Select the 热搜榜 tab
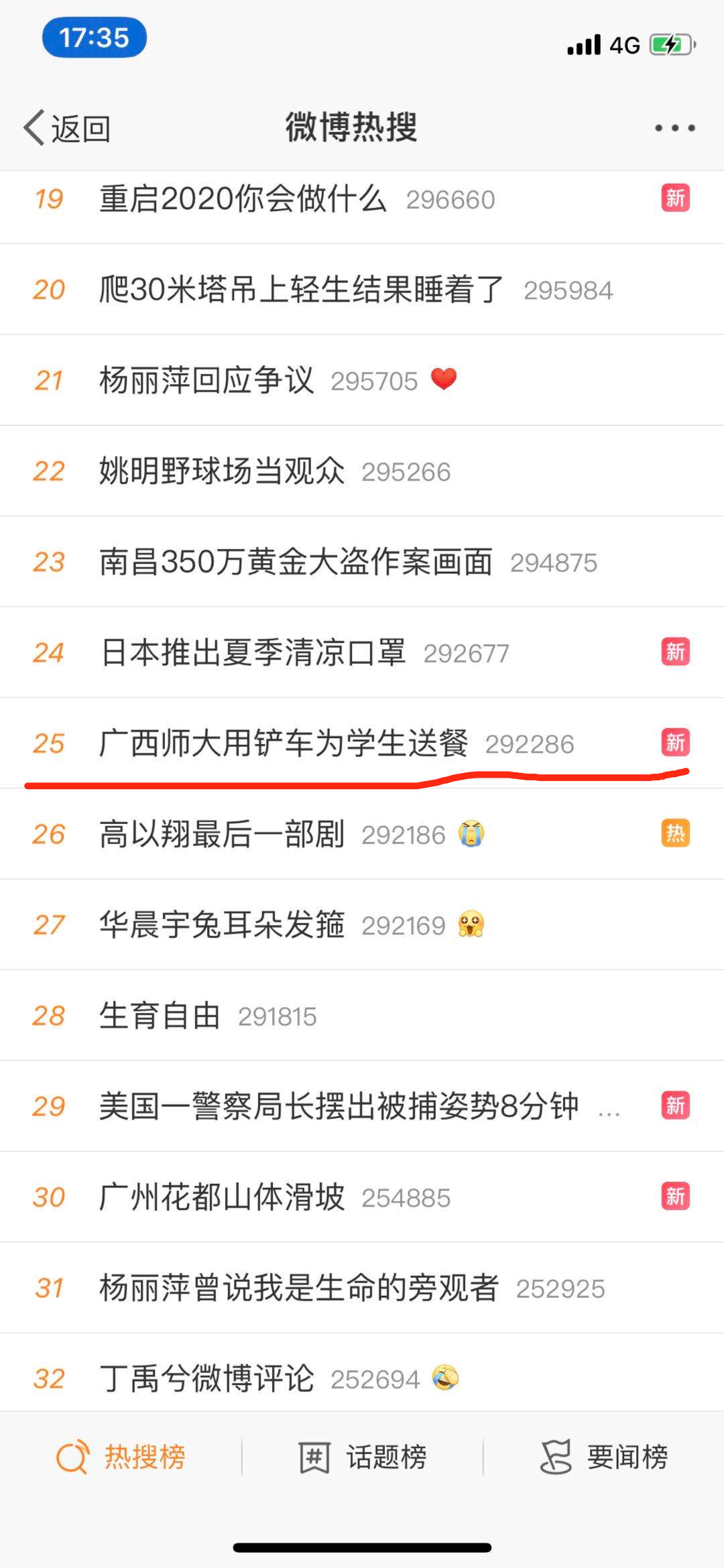Screen dimensions: 724x1568 pos(121,1457)
